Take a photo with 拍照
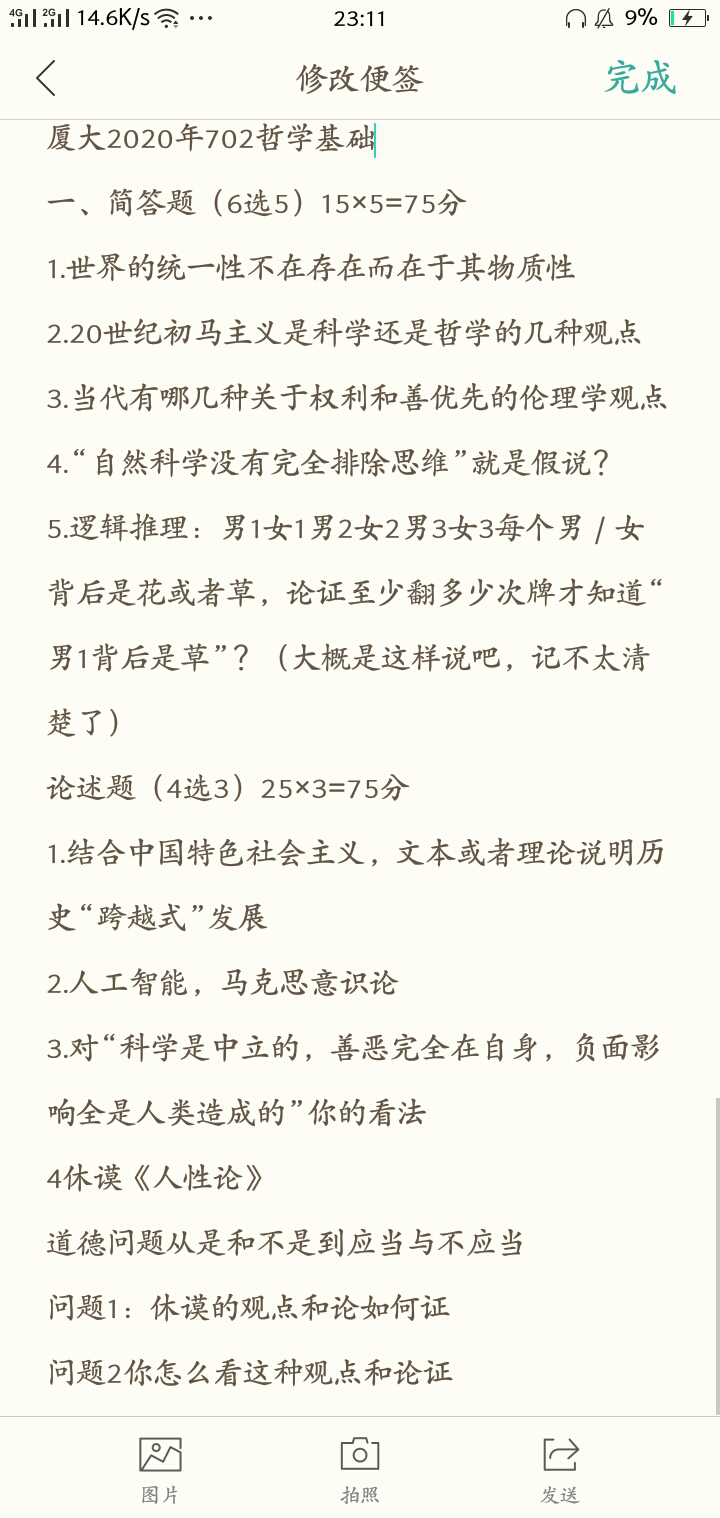 360,1468
